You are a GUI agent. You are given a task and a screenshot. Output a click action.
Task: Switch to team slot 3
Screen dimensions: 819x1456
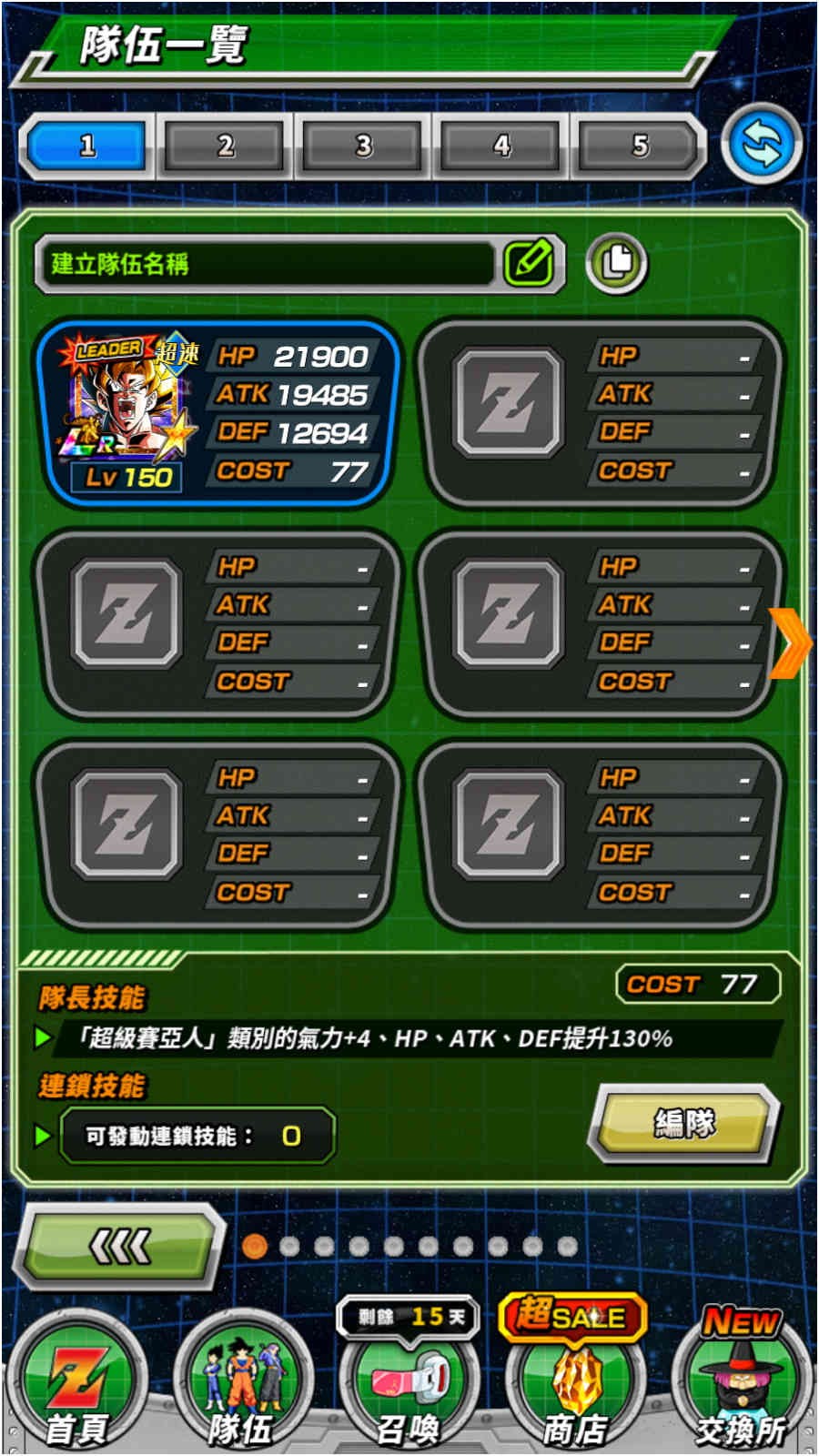[363, 146]
